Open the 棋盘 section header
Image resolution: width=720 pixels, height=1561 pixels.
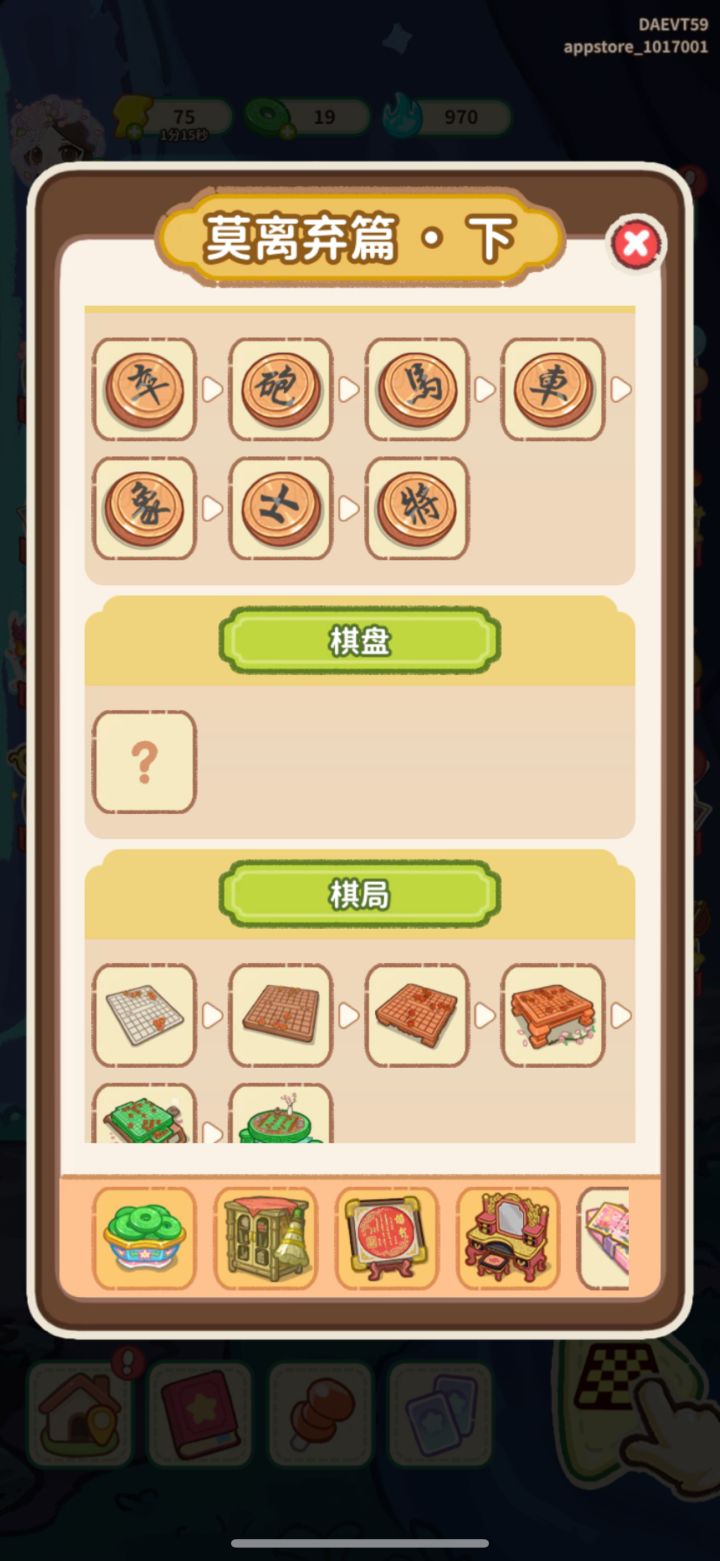pyautogui.click(x=358, y=641)
